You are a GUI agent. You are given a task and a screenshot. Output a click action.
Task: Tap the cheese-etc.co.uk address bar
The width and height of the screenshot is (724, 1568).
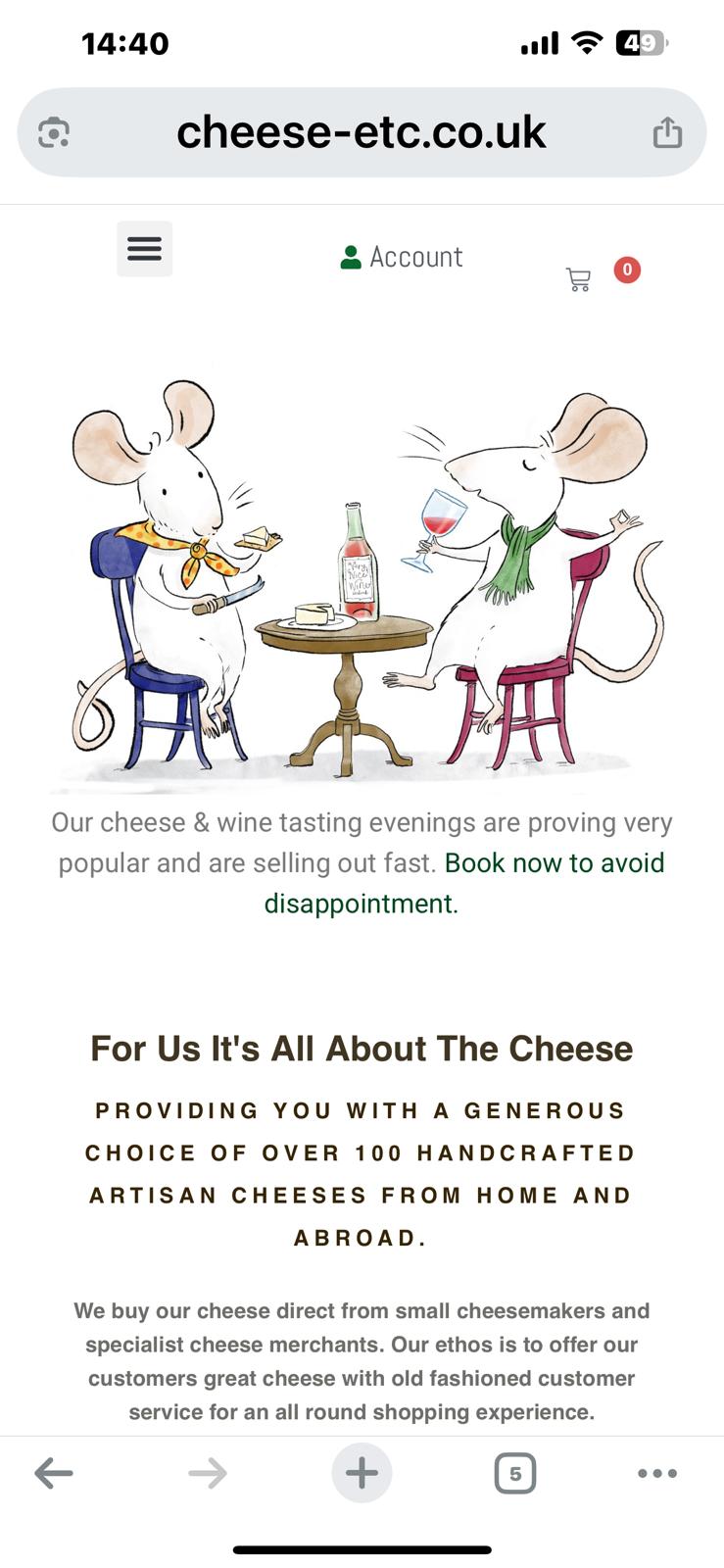362,130
